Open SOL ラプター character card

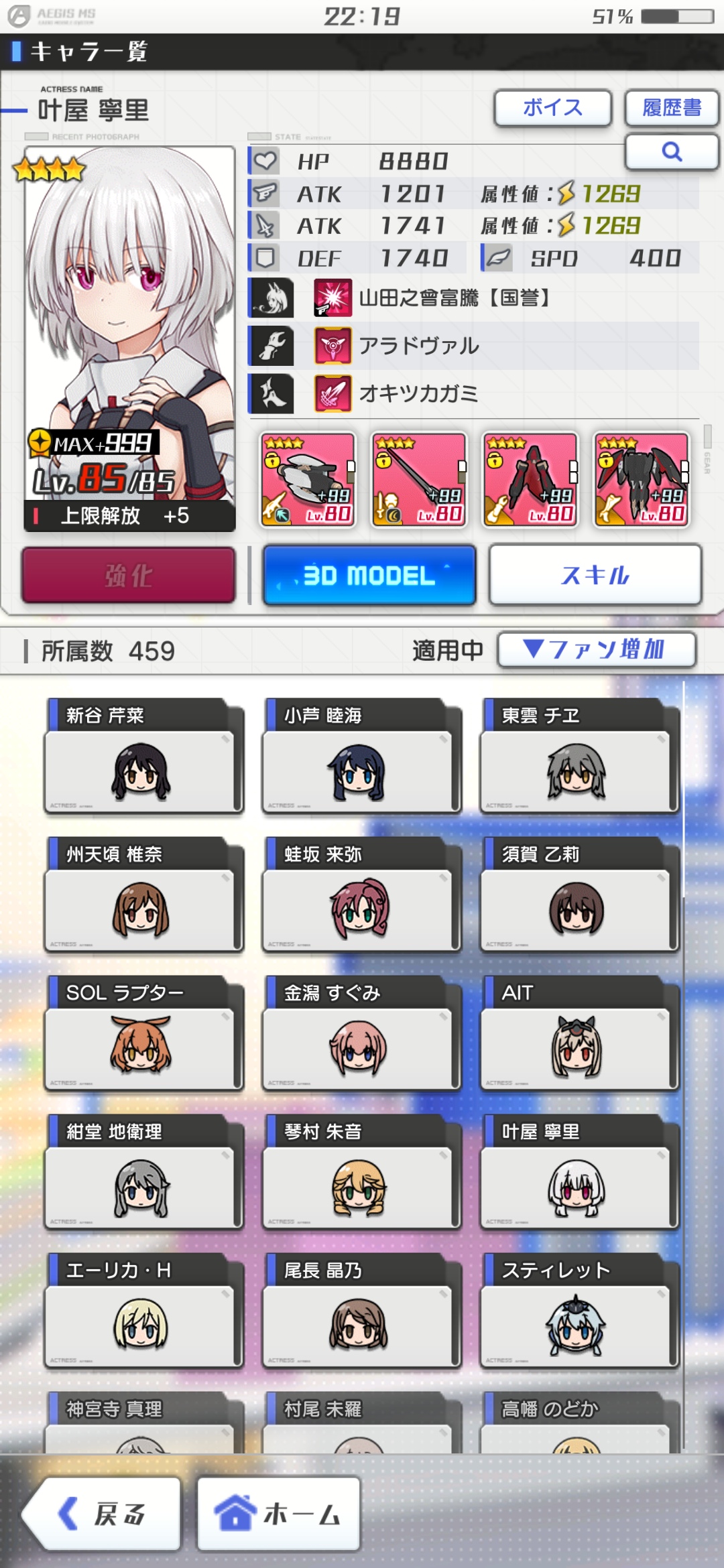(143, 1035)
